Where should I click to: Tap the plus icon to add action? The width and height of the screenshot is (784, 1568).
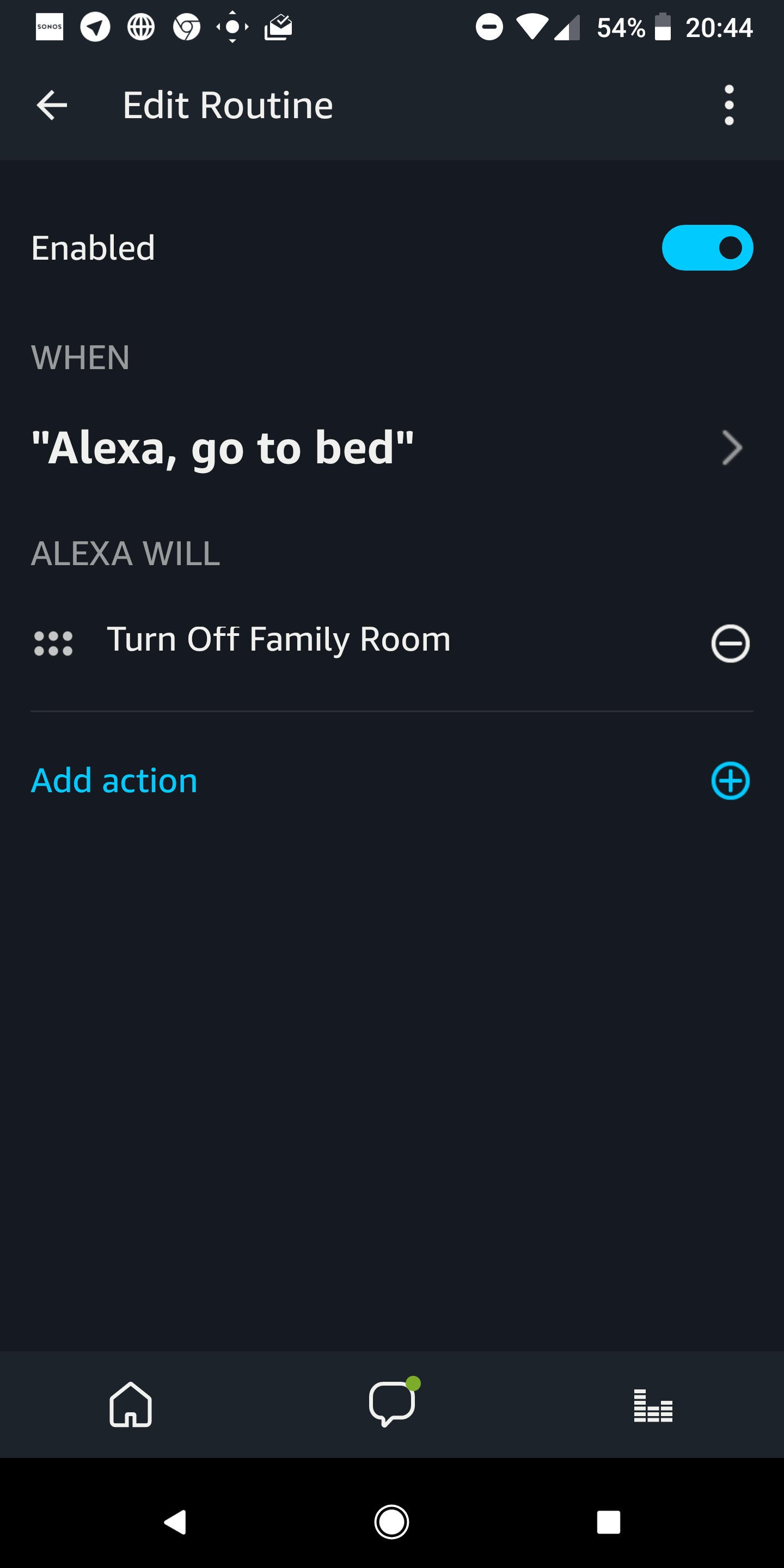[730, 780]
